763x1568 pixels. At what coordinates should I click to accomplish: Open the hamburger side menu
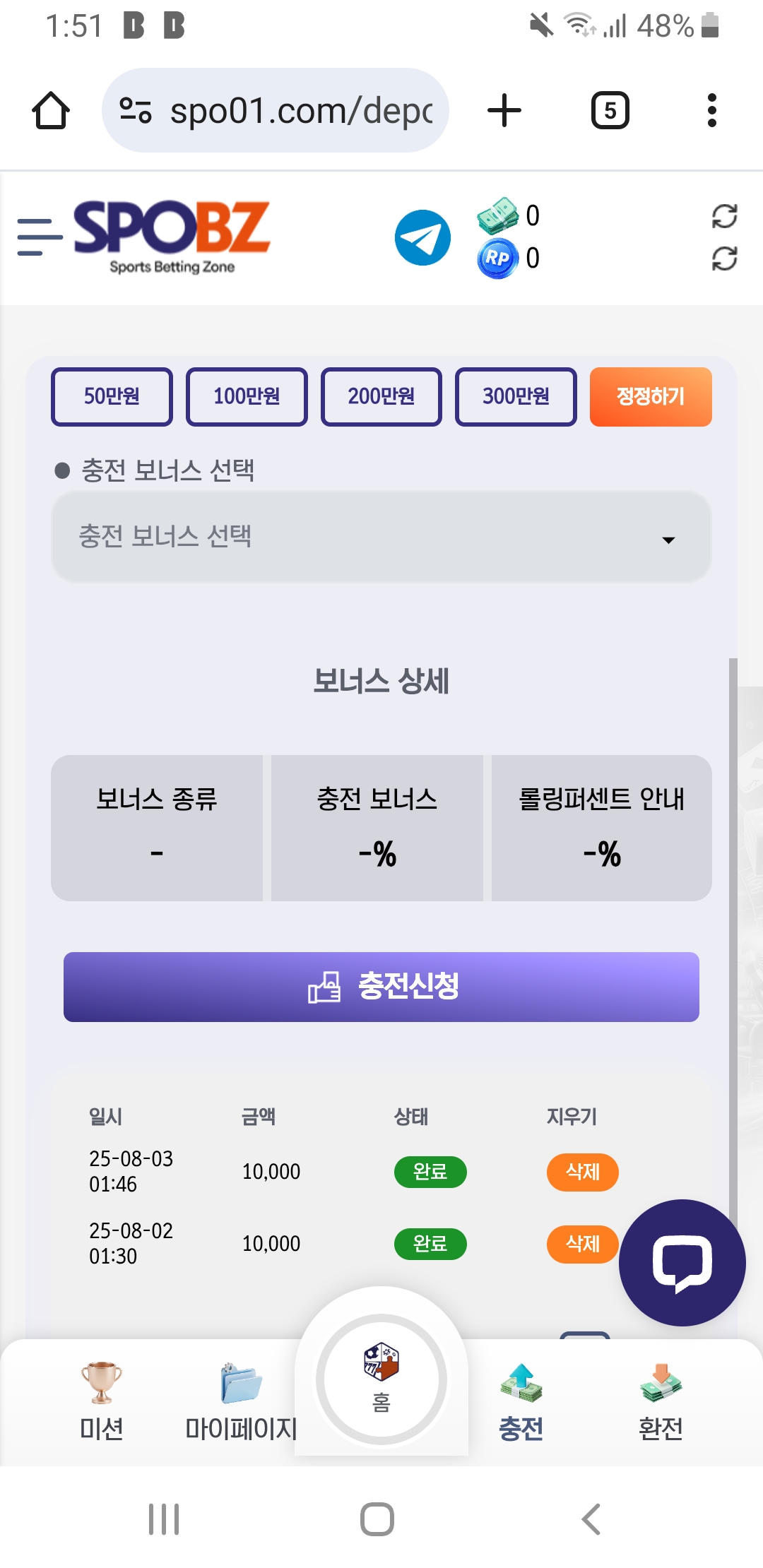pyautogui.click(x=40, y=237)
